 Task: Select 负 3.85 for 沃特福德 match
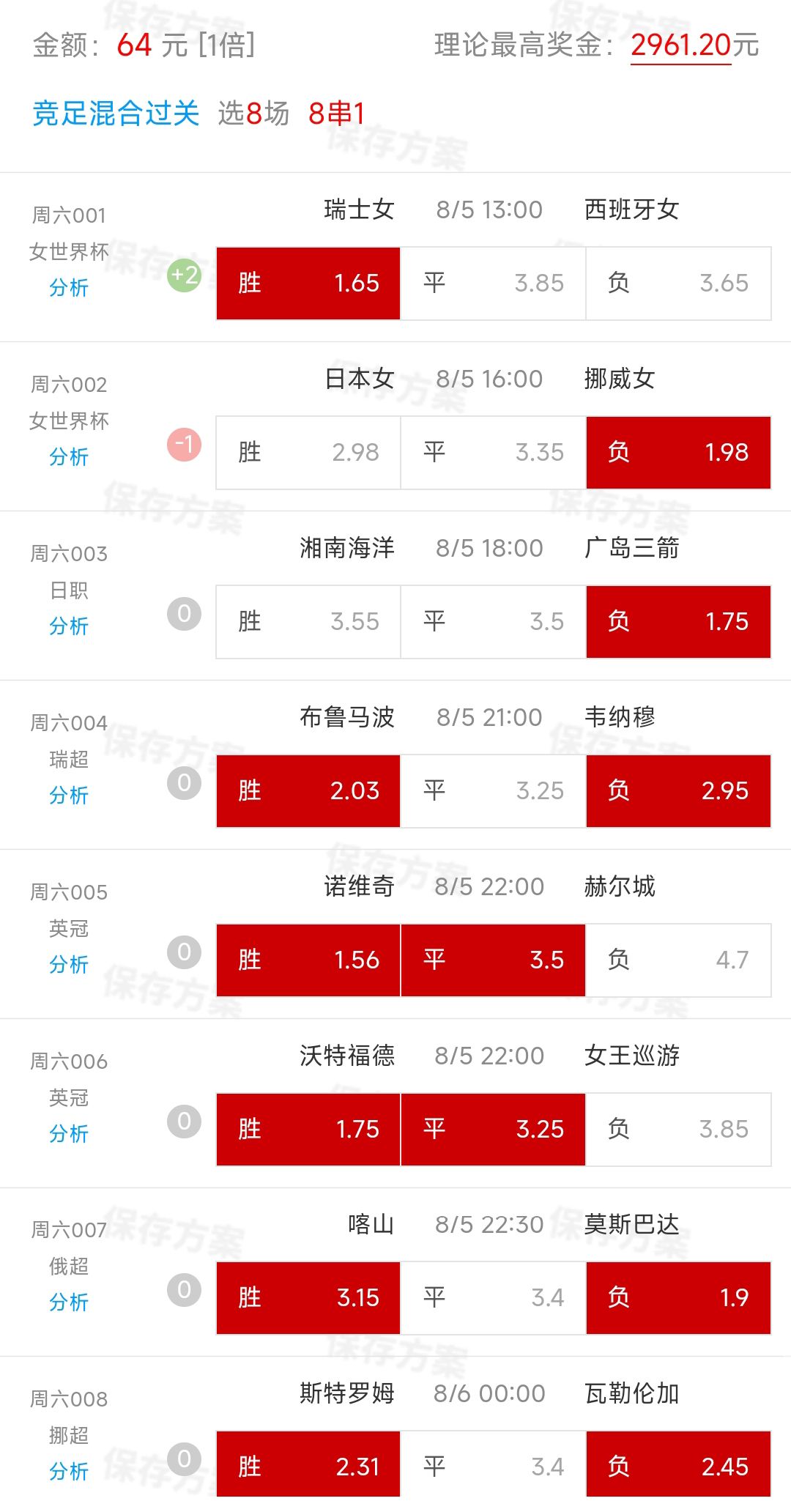click(678, 1130)
